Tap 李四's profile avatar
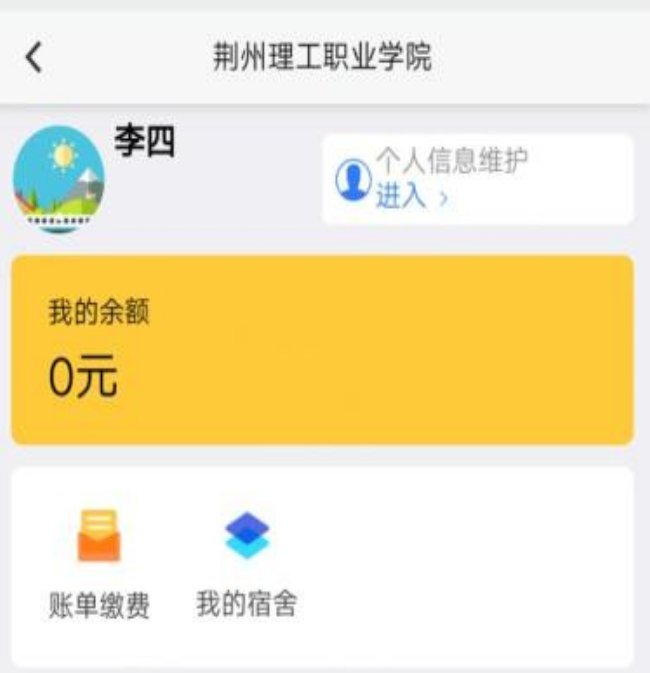 [58, 180]
